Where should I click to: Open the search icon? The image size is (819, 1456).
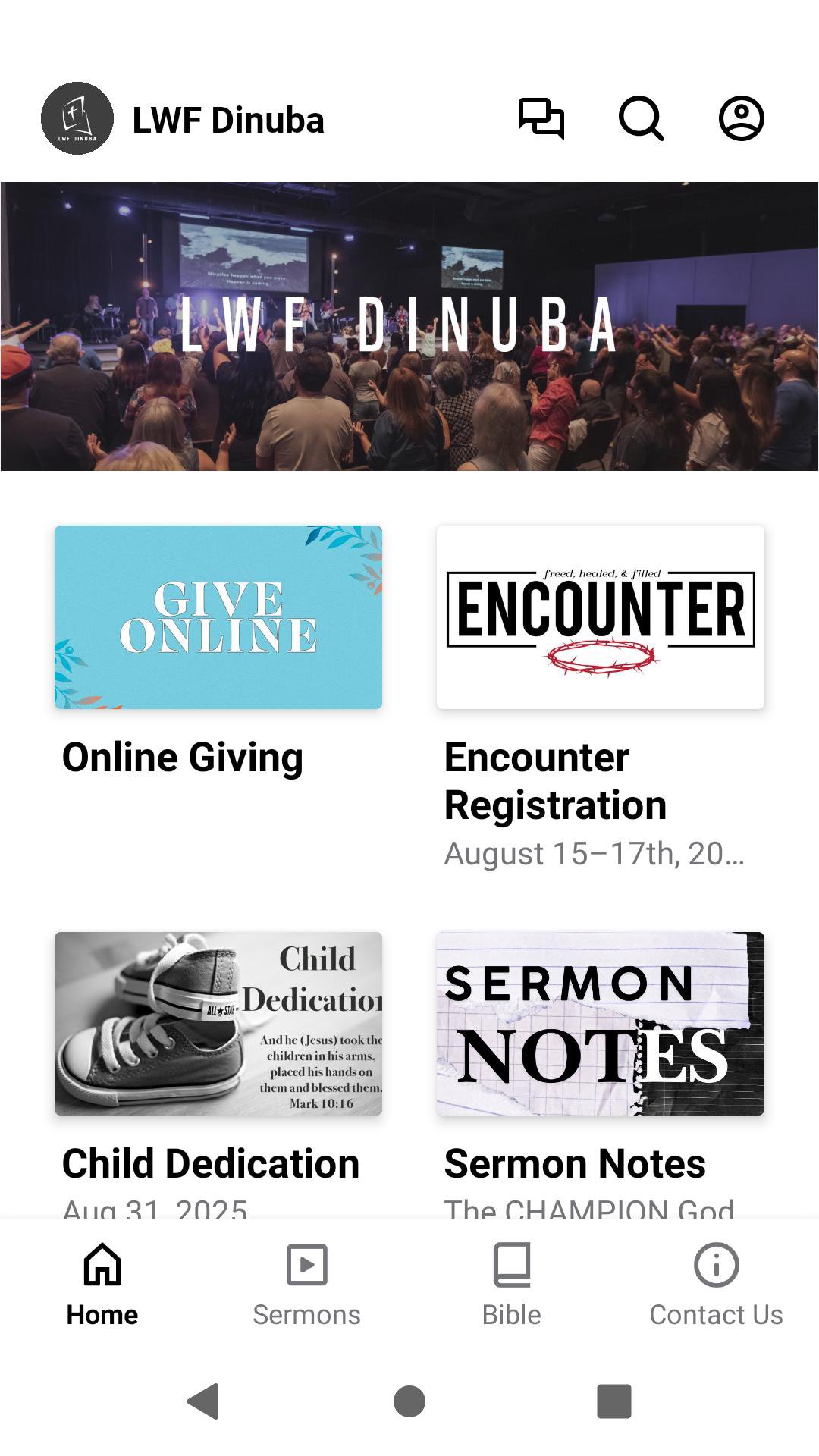point(641,119)
